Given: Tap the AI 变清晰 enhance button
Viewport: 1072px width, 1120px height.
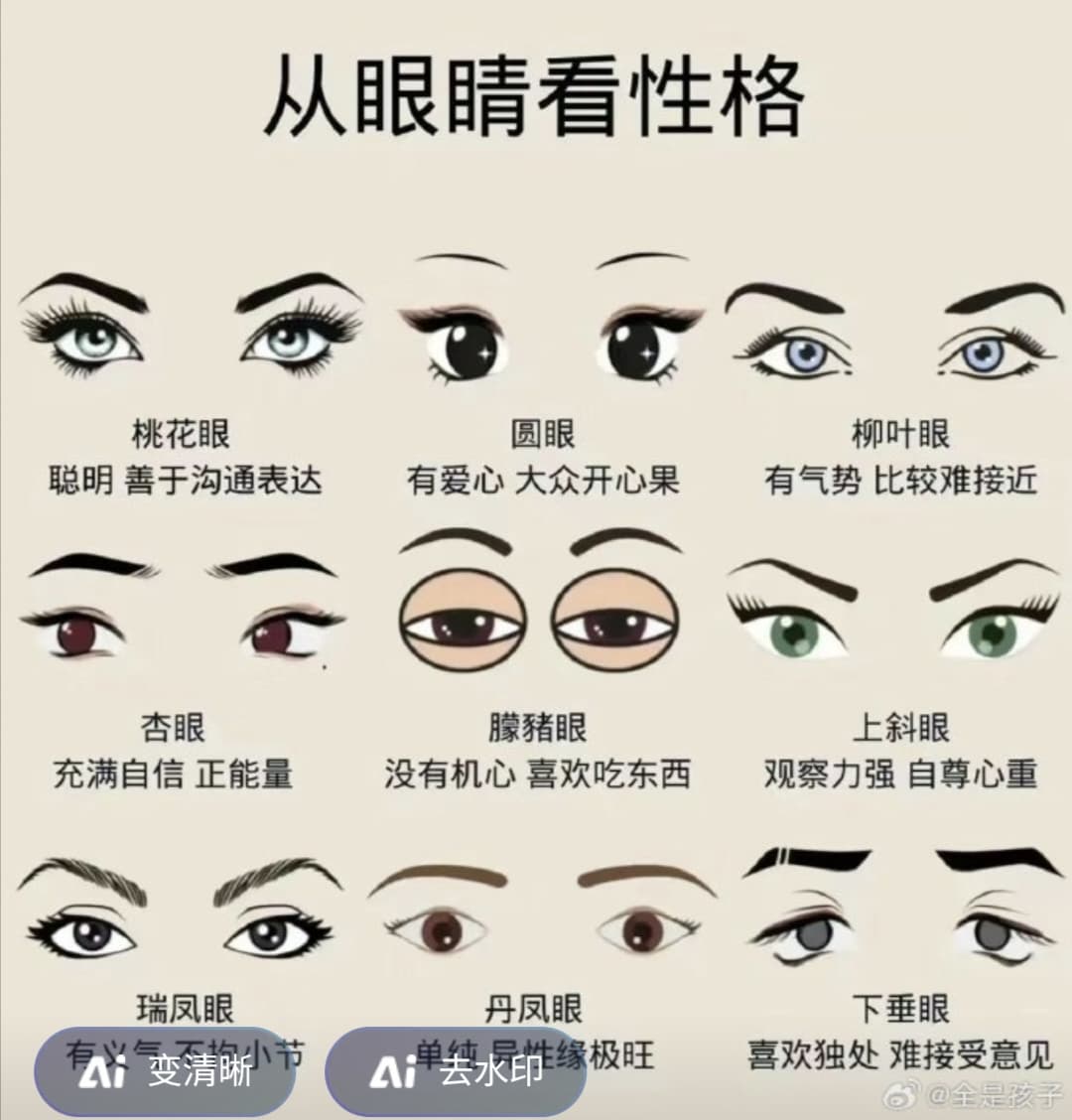Looking at the screenshot, I should tap(165, 1072).
